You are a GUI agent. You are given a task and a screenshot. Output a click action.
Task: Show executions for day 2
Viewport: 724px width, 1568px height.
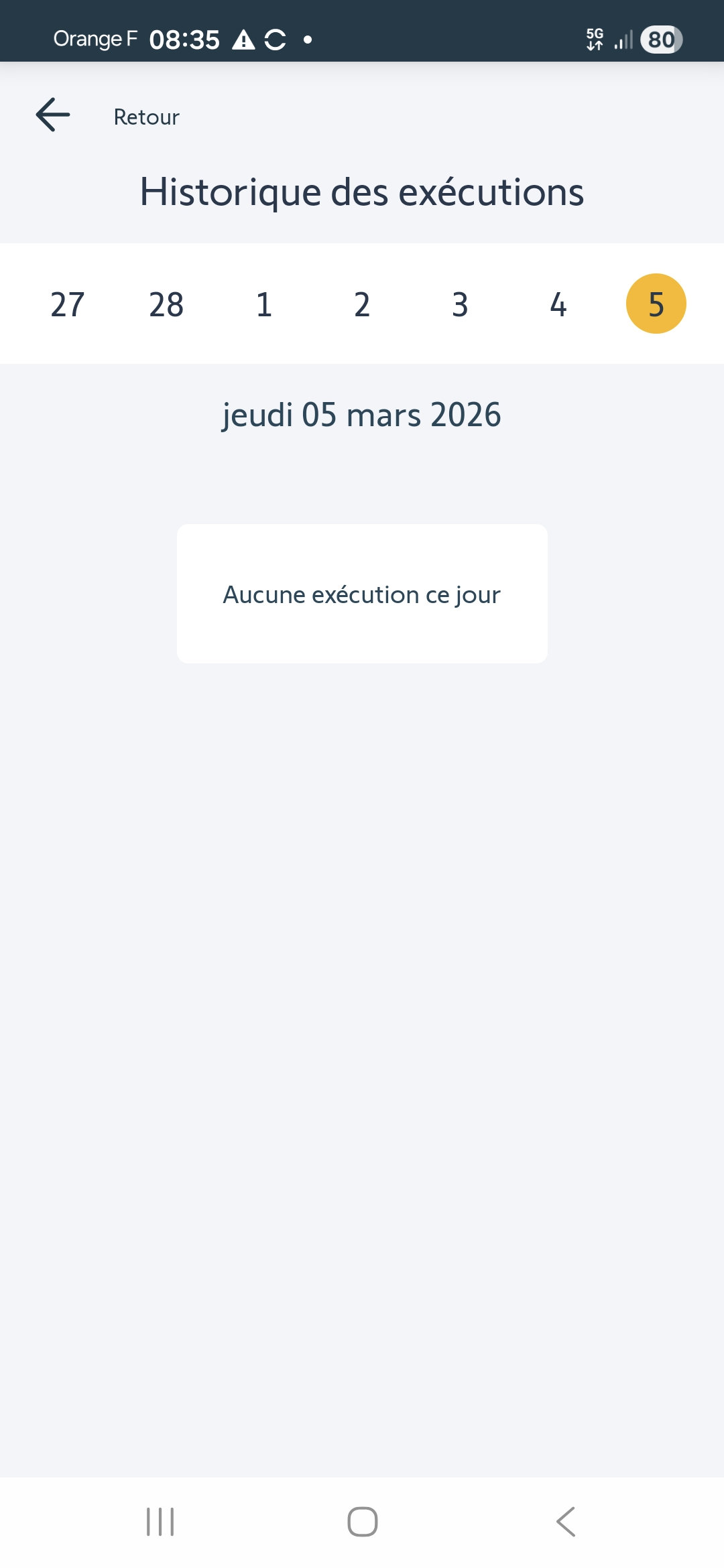pyautogui.click(x=362, y=304)
